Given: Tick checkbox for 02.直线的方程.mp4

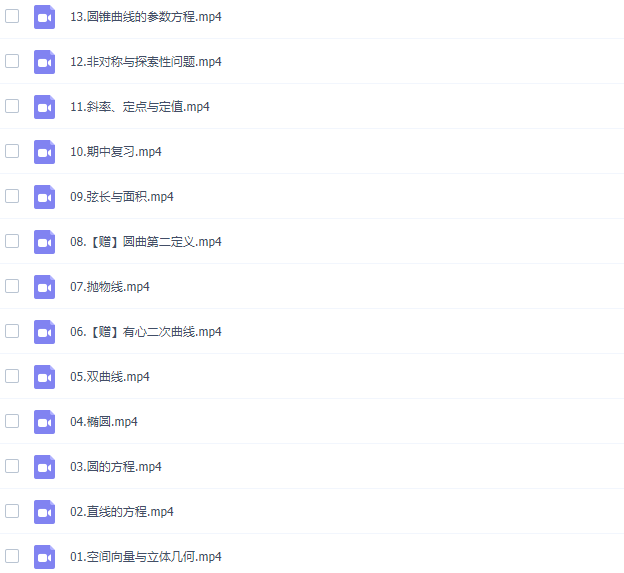Looking at the screenshot, I should point(12,511).
